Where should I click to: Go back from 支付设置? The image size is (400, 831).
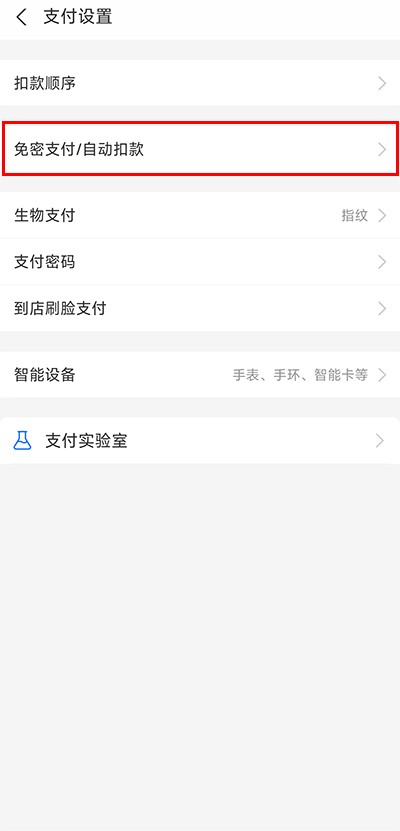[x=21, y=17]
